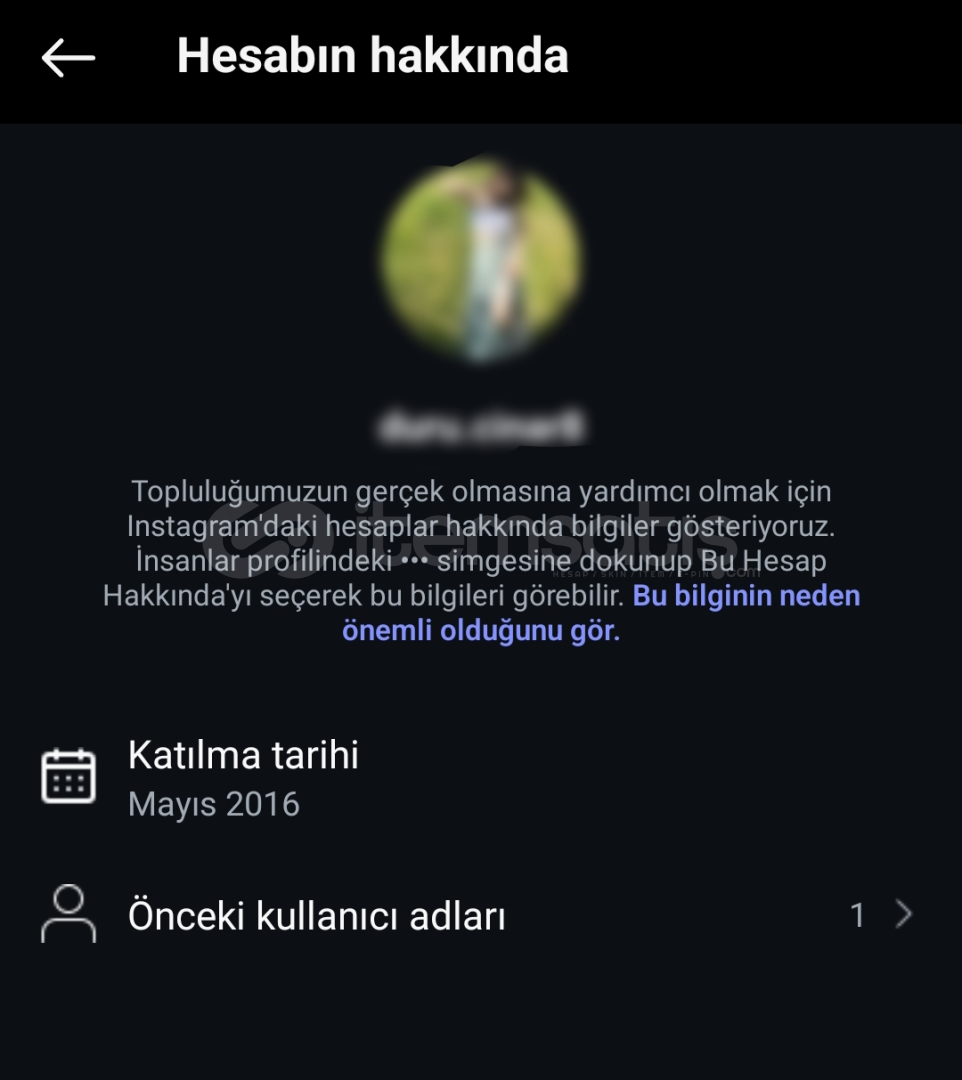Go back from Hesabın hakkında

(x=68, y=58)
